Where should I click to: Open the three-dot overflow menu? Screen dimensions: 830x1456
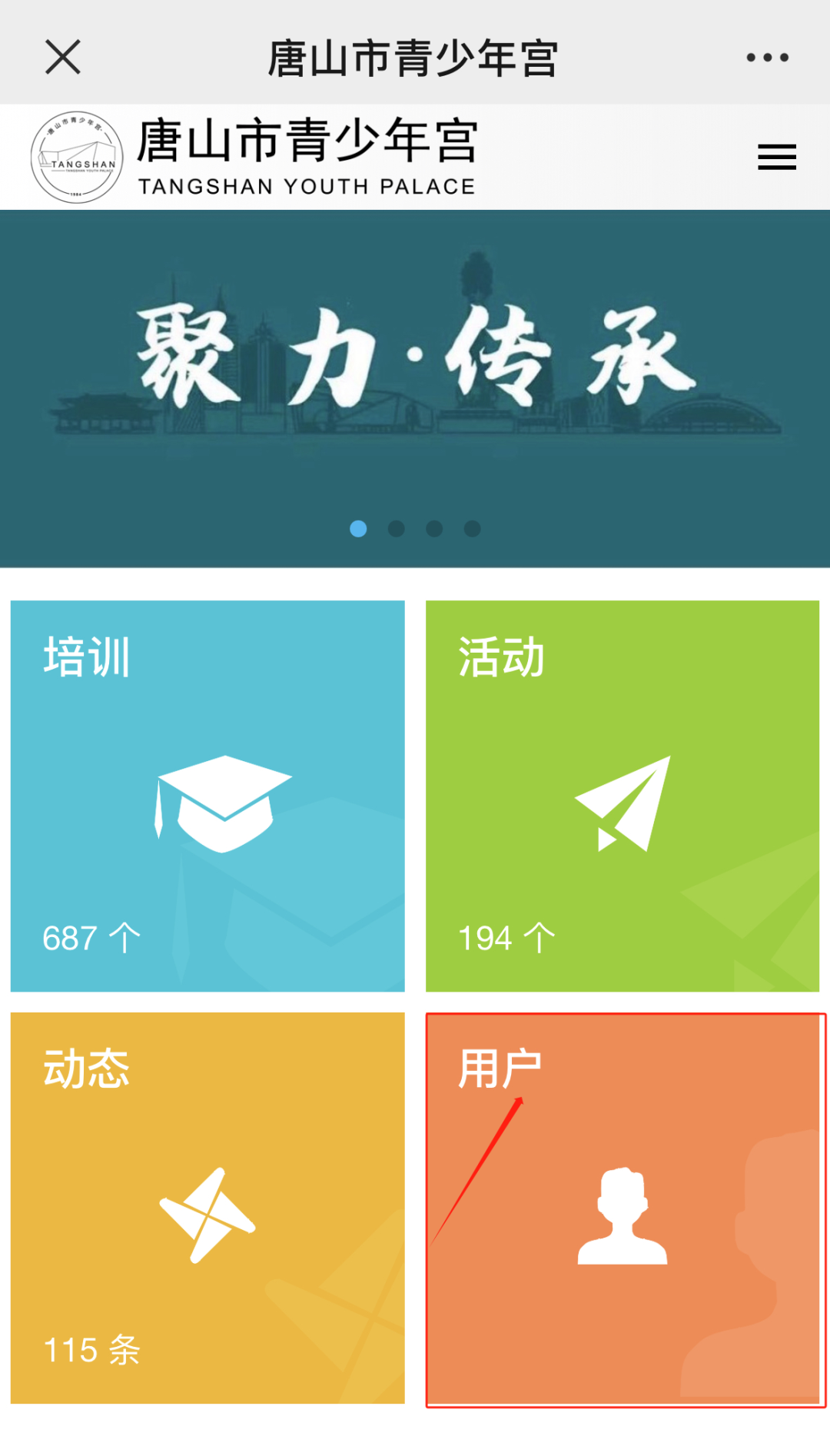[767, 58]
